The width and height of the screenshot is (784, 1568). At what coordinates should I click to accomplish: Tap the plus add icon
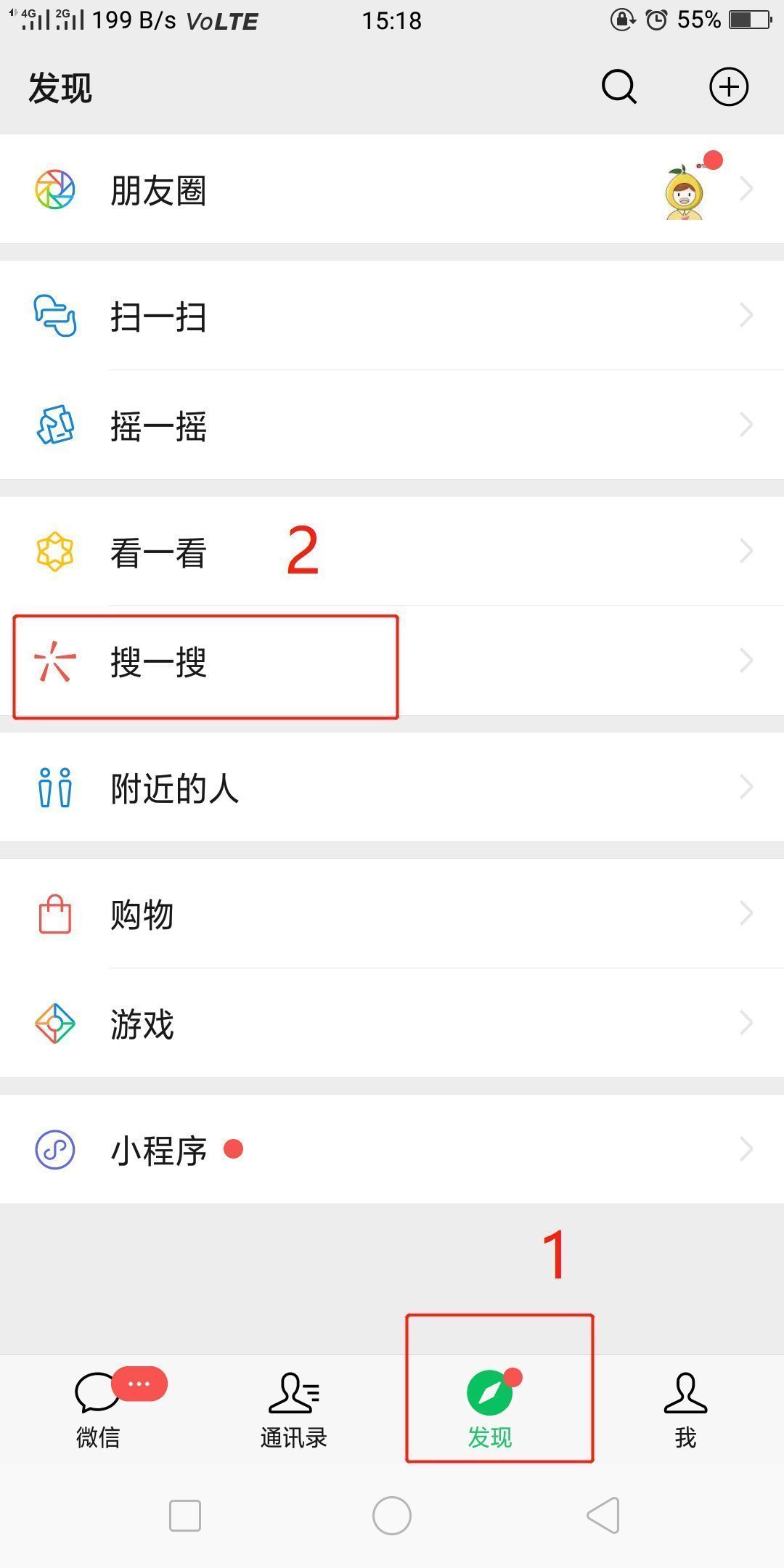[728, 88]
